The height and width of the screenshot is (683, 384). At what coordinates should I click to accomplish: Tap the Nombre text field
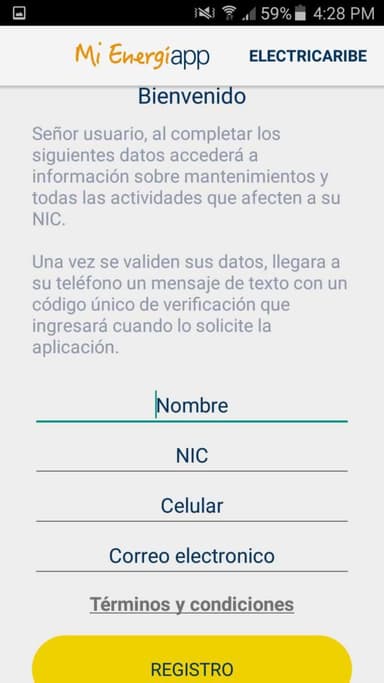pyautogui.click(x=192, y=406)
